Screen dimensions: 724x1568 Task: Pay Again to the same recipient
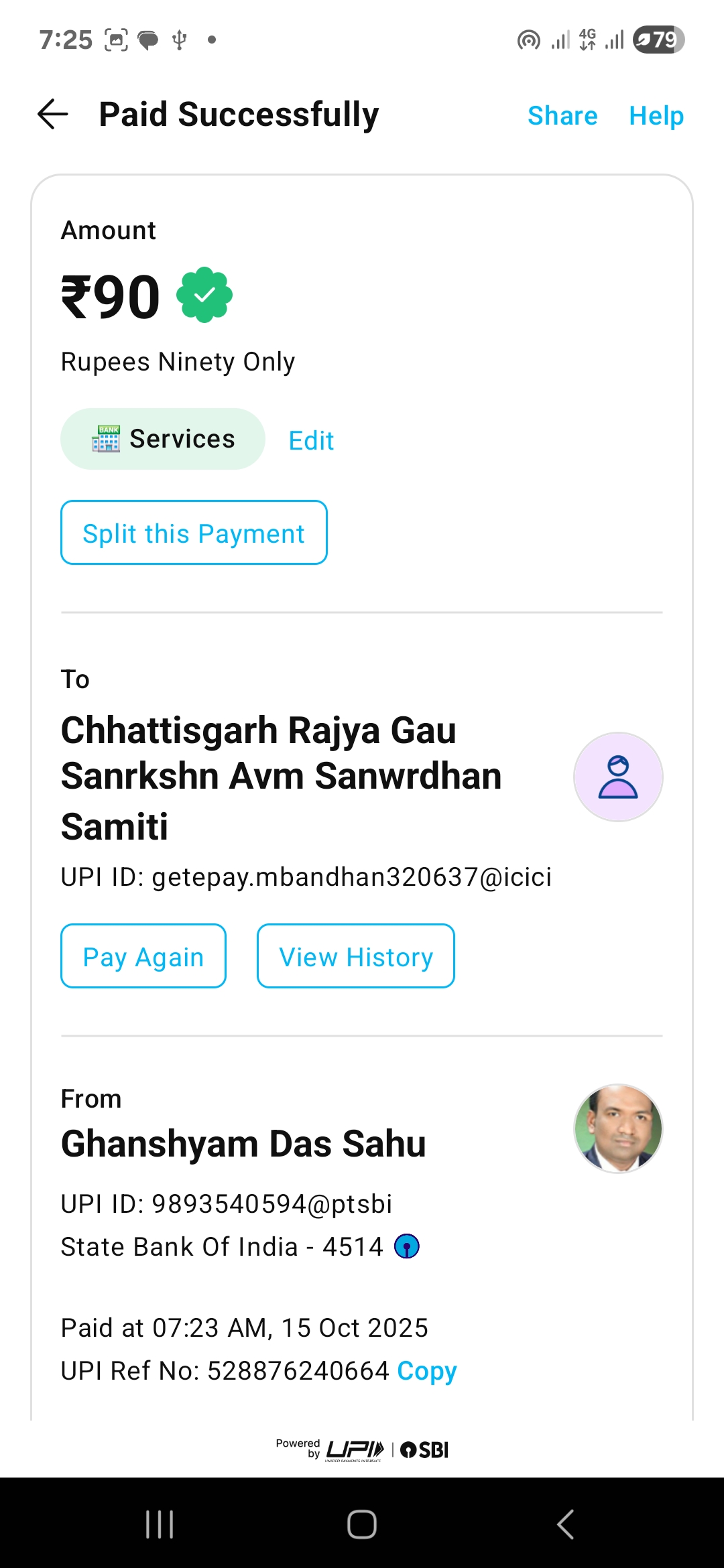pyautogui.click(x=143, y=957)
